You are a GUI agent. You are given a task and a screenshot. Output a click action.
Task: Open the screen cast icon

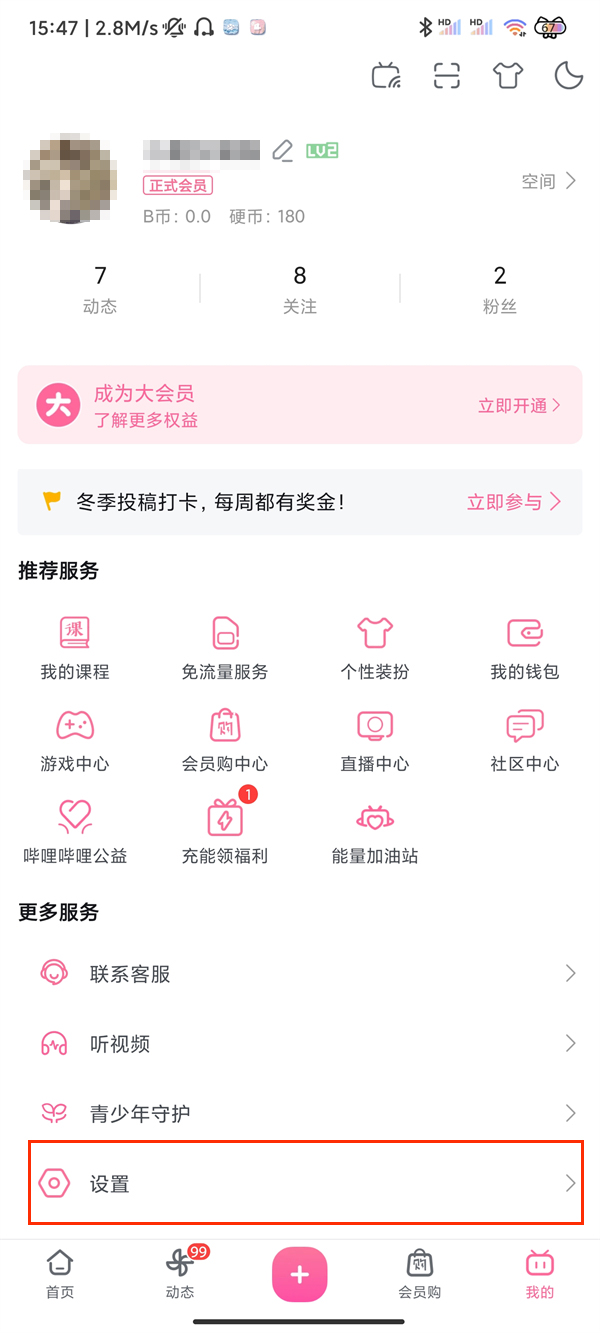click(x=386, y=76)
